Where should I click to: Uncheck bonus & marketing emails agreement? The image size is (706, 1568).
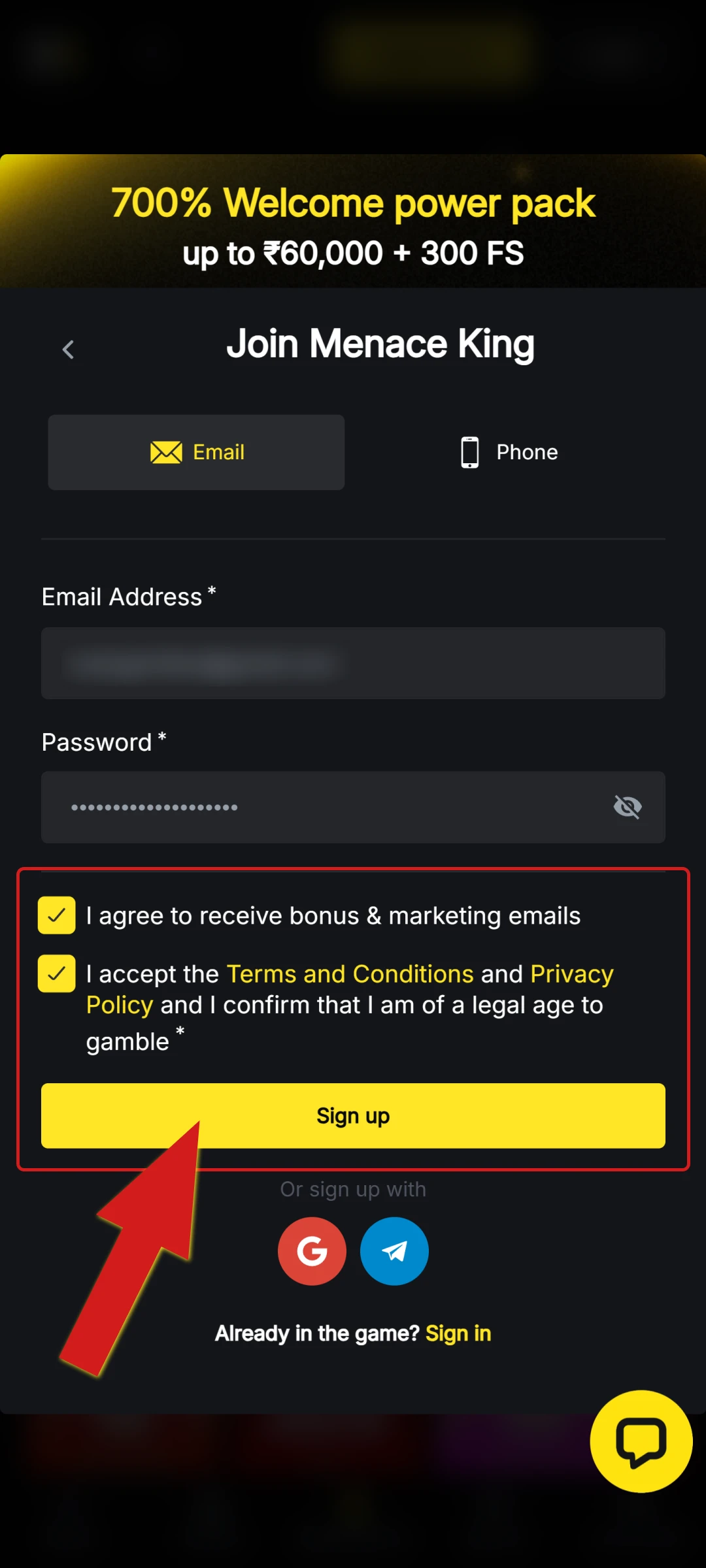(x=57, y=915)
